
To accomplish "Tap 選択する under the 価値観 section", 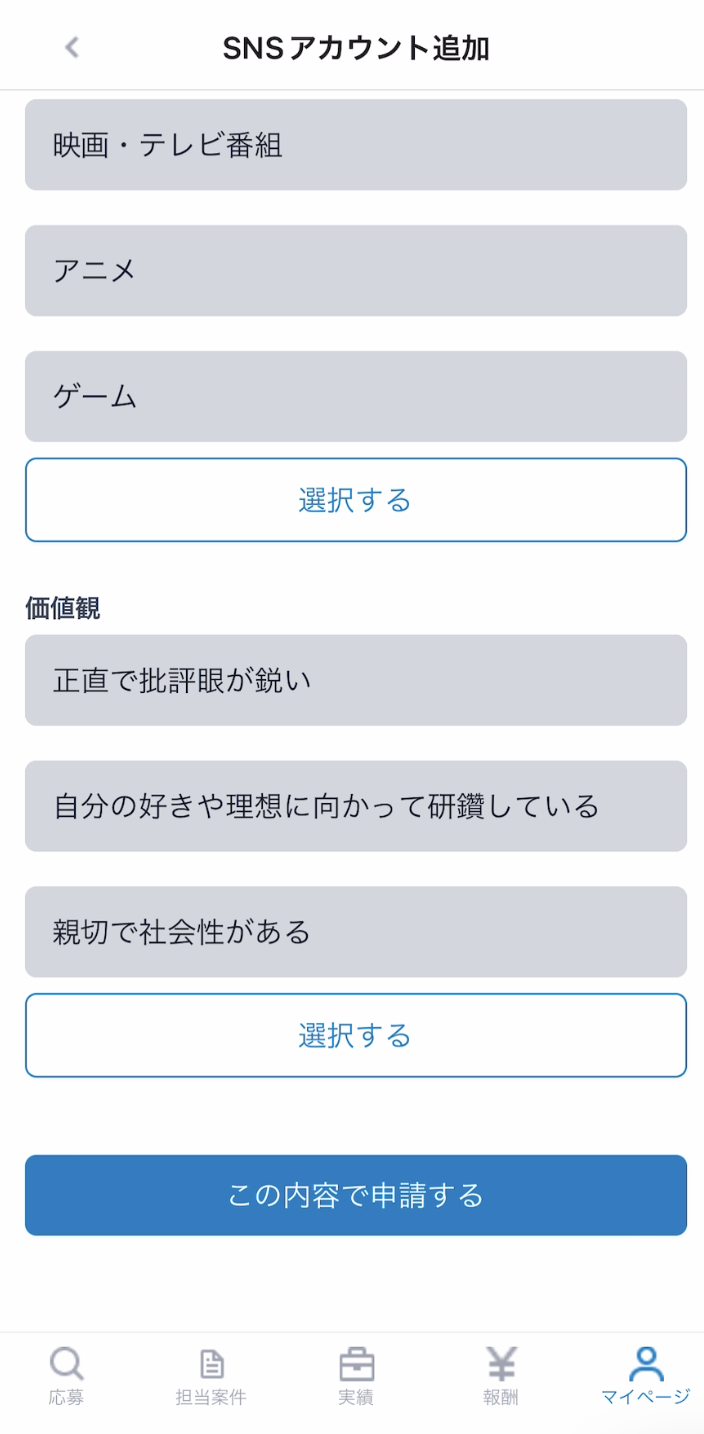I will point(356,1035).
